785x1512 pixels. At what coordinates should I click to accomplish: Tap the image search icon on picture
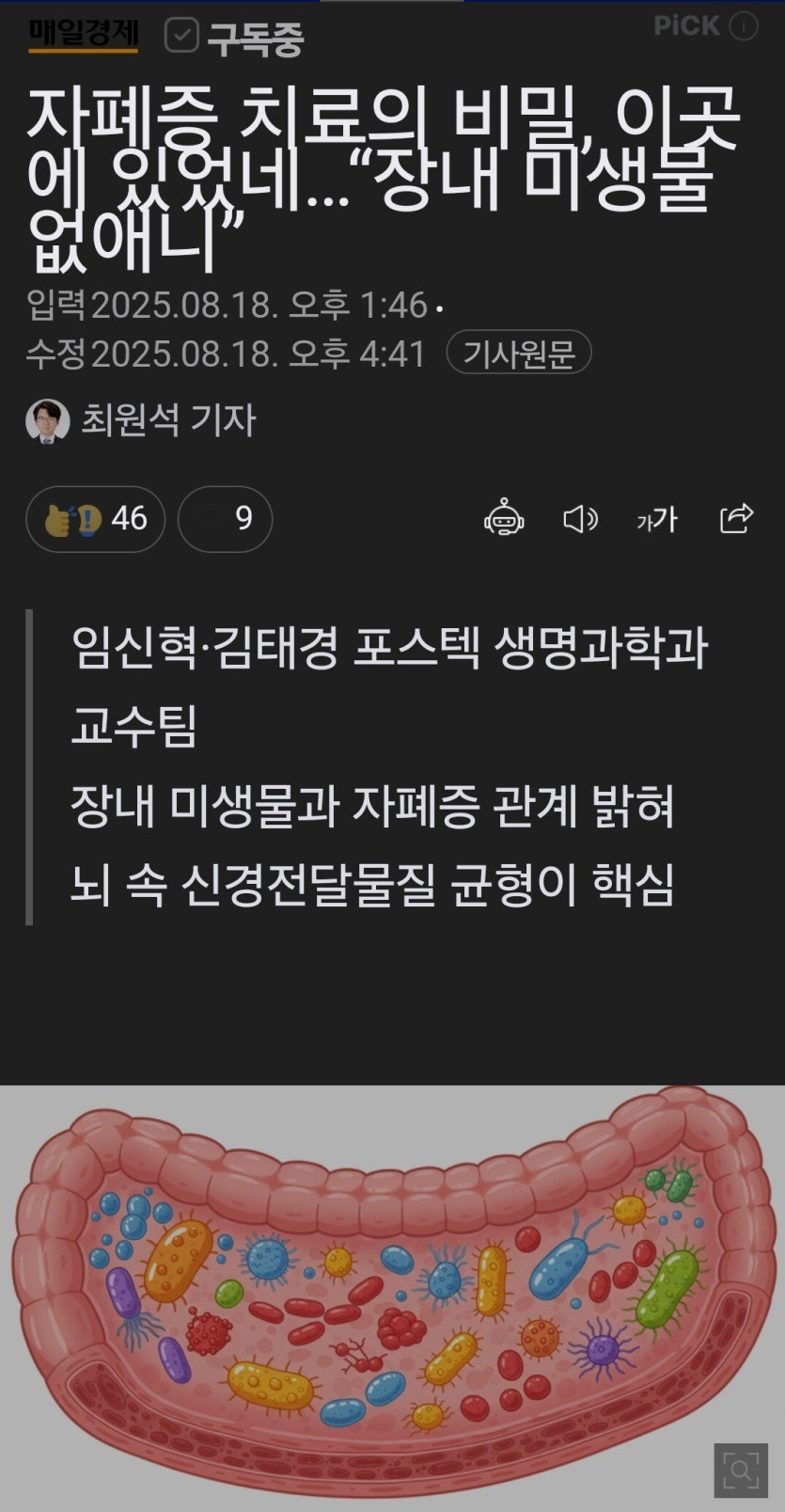tap(741, 1470)
